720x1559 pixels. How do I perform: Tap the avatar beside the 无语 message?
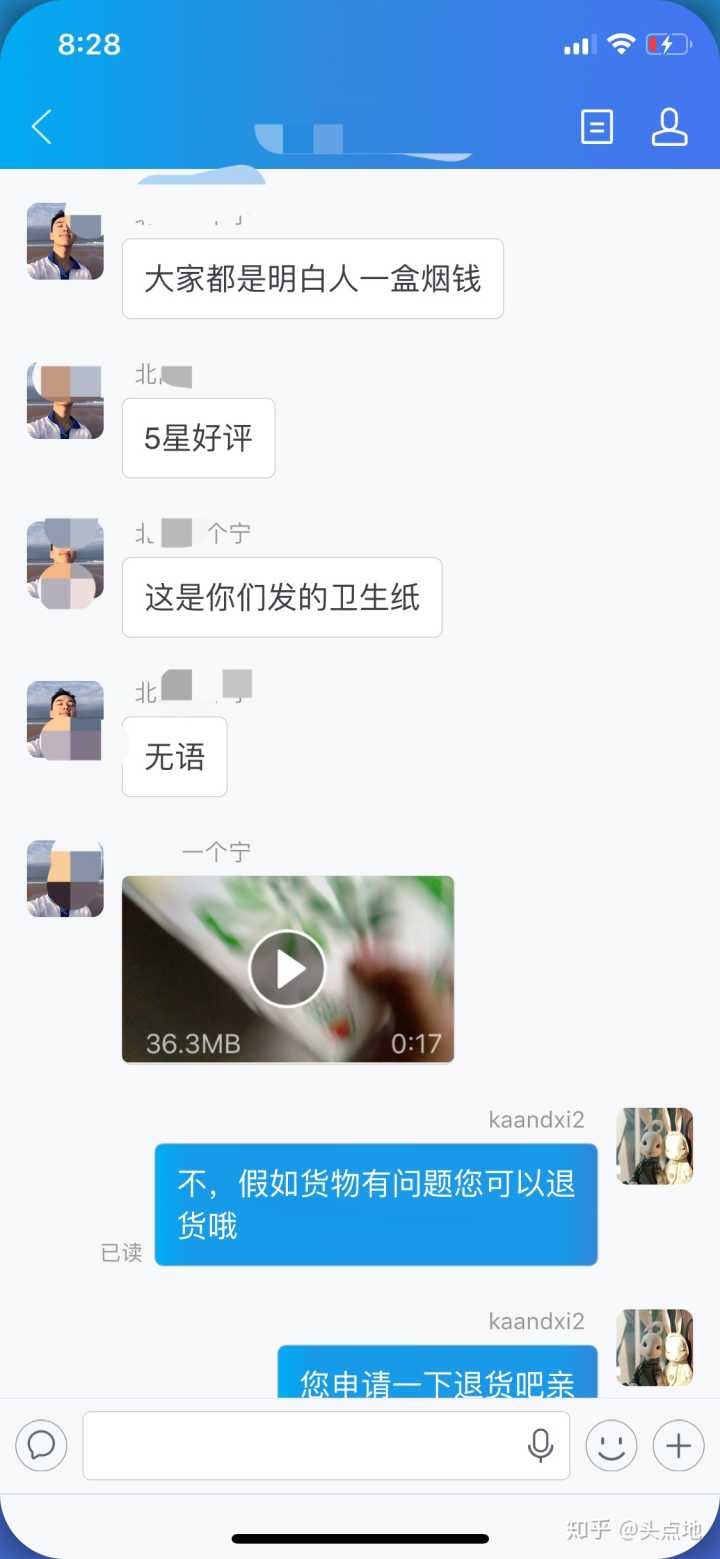(65, 720)
